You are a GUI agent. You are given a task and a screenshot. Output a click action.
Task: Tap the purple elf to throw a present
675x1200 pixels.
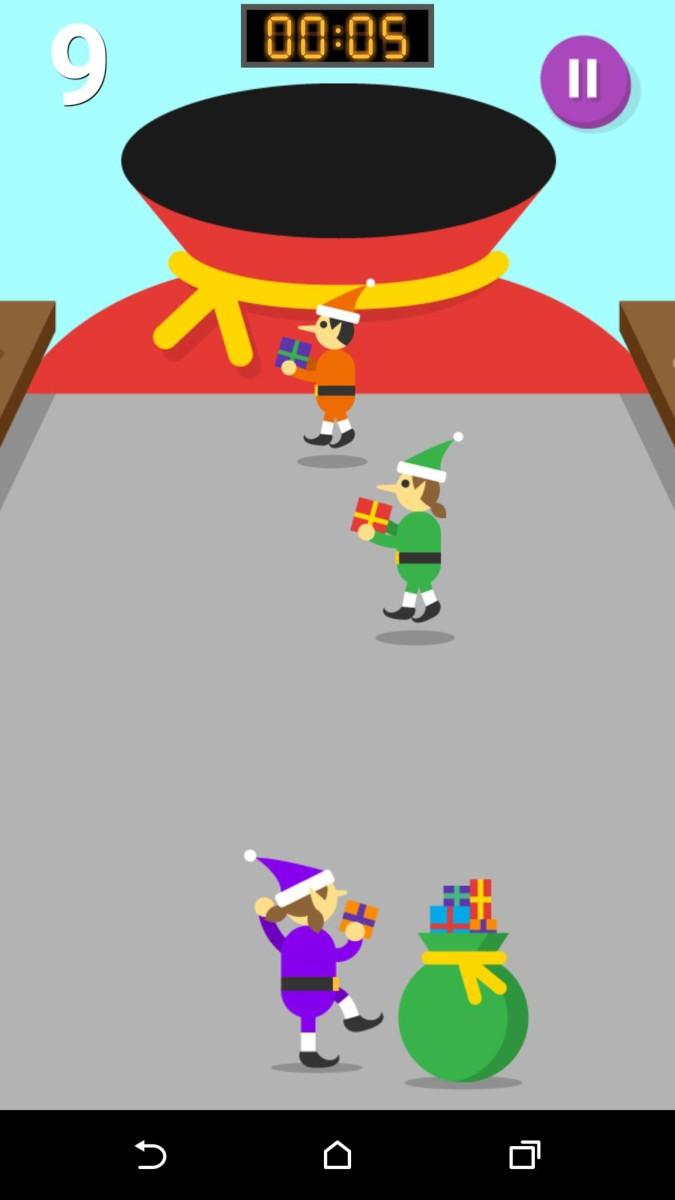pyautogui.click(x=309, y=960)
